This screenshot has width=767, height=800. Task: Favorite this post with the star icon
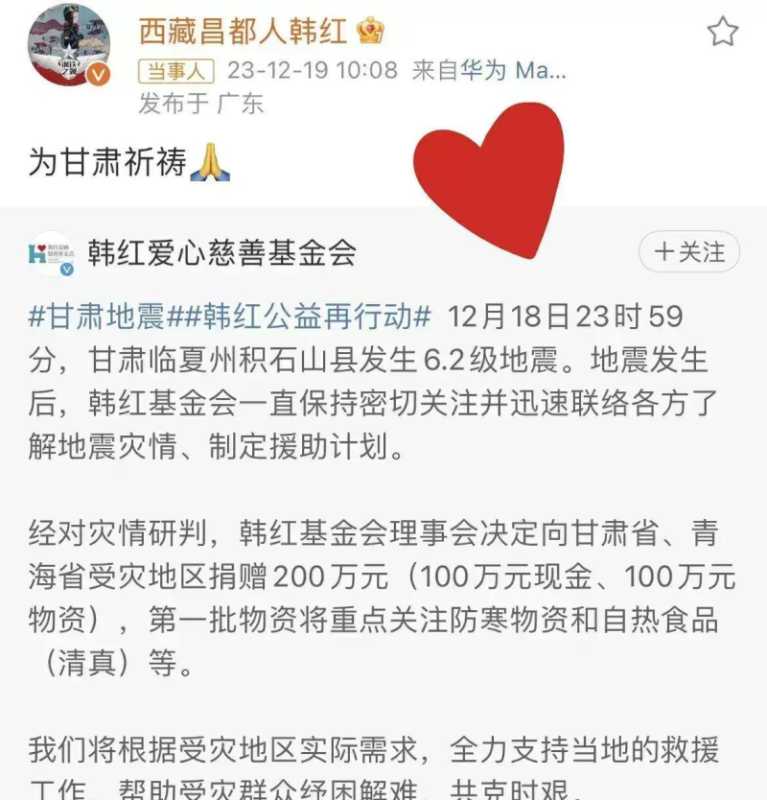point(722,32)
